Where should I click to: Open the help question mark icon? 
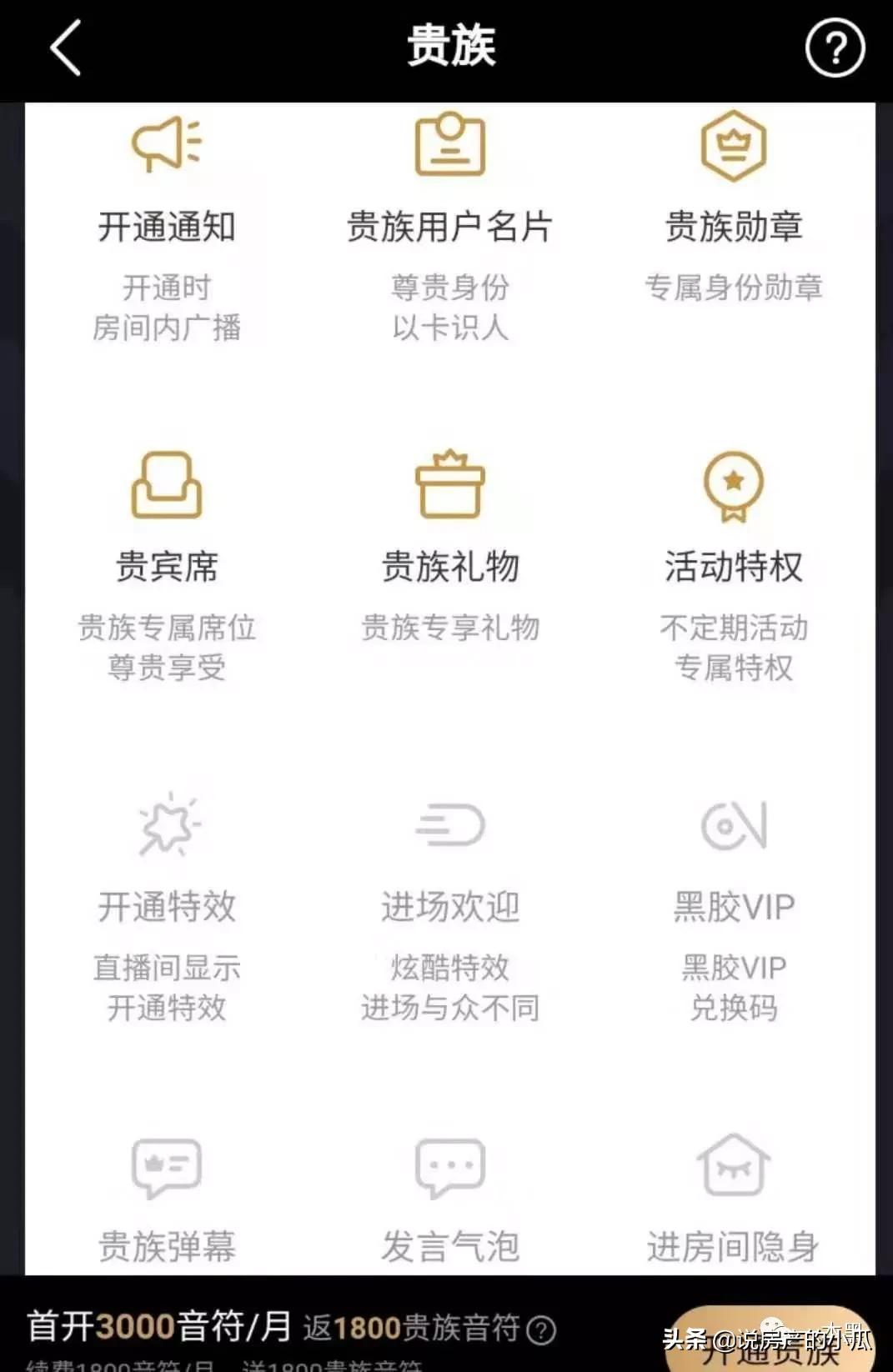point(835,48)
